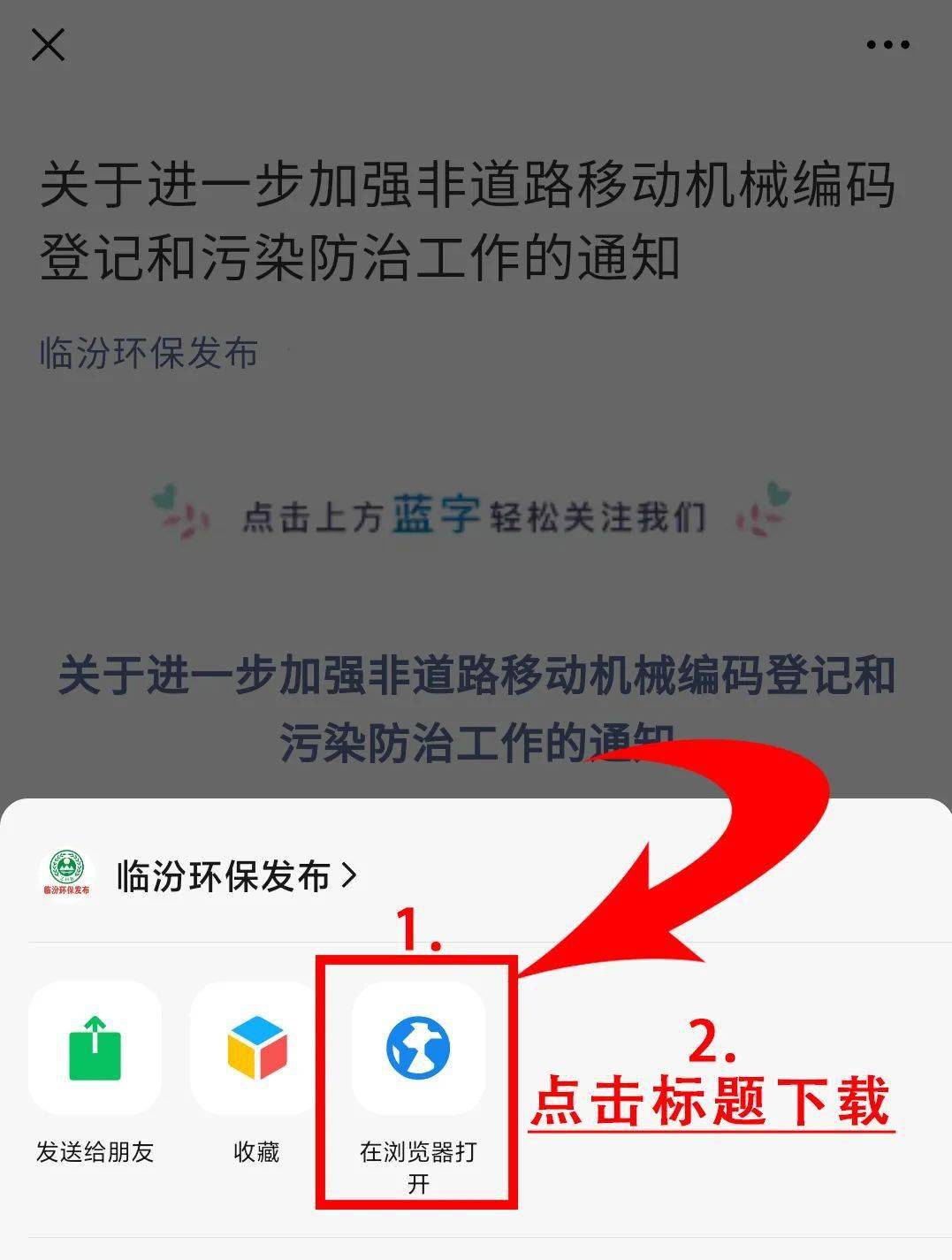Open the article in browser
The image size is (952, 1260).
coord(418,1049)
